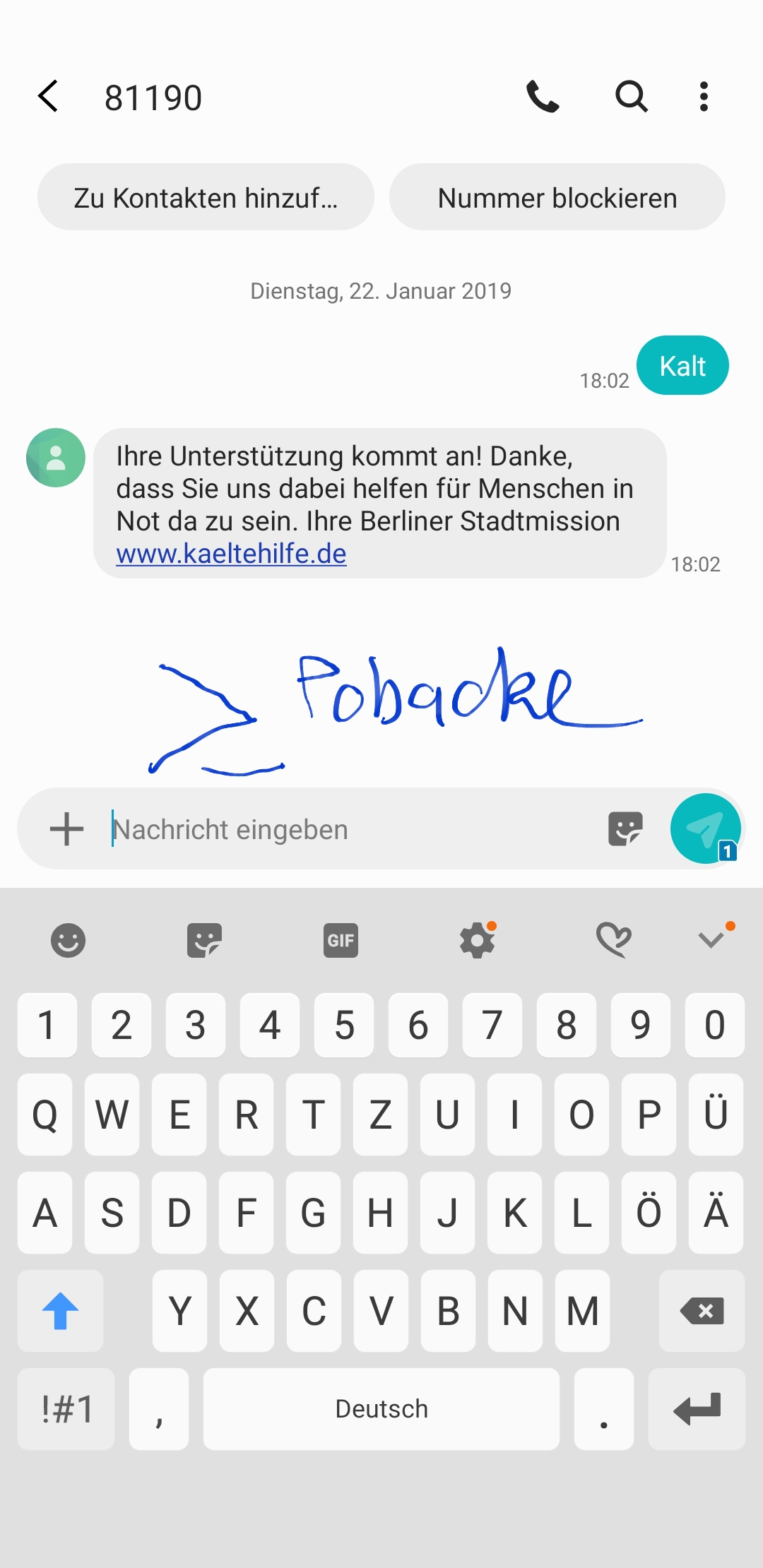Open the keyboard GIF search
Screen dimensions: 763x1568
(x=341, y=941)
